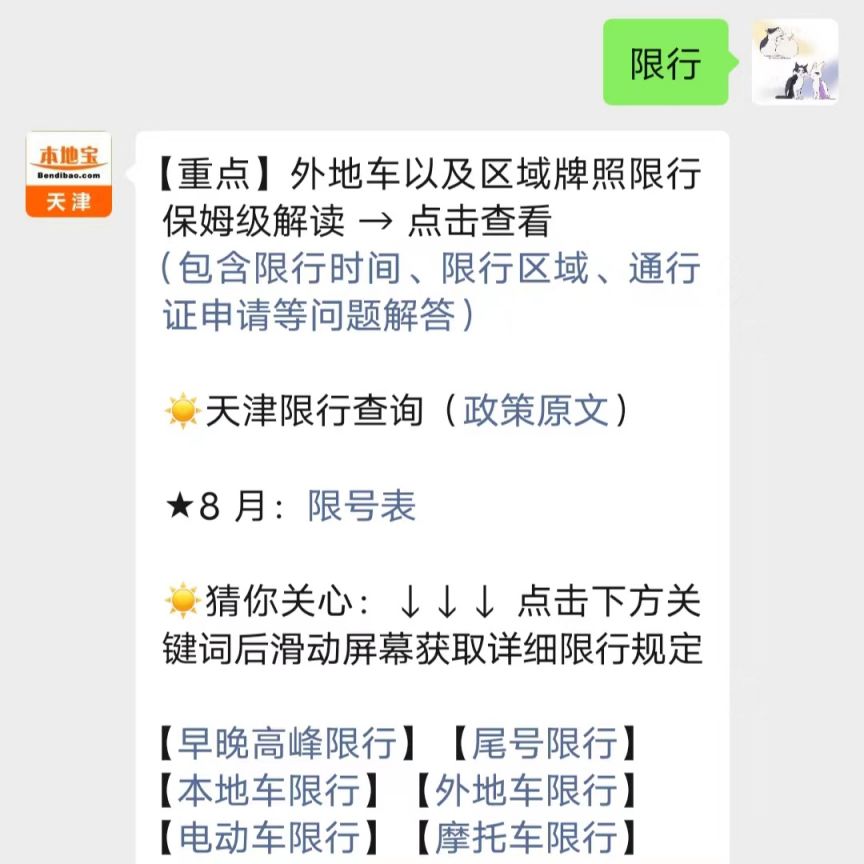This screenshot has height=864, width=864.
Task: Open the 摩托车限行 keyword
Action: click(x=525, y=838)
